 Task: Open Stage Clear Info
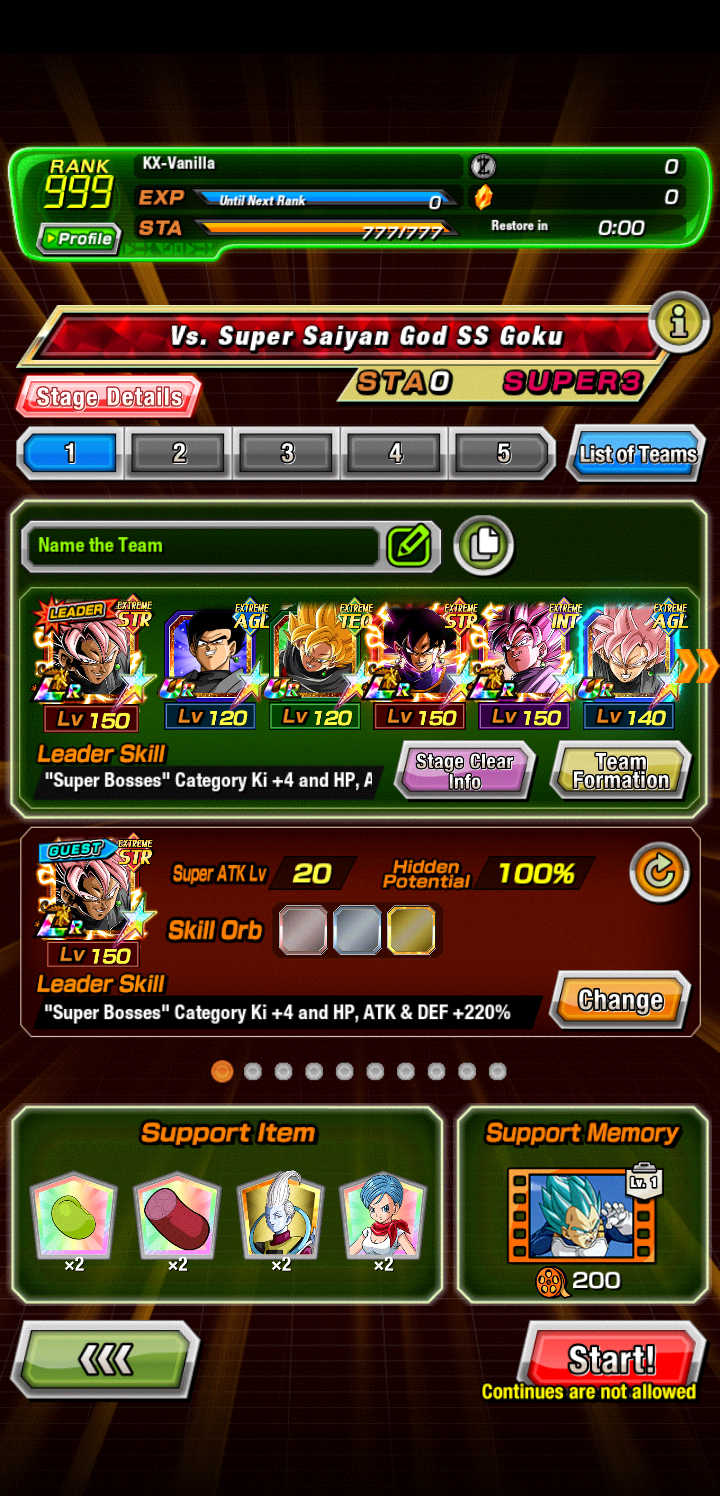coord(465,771)
